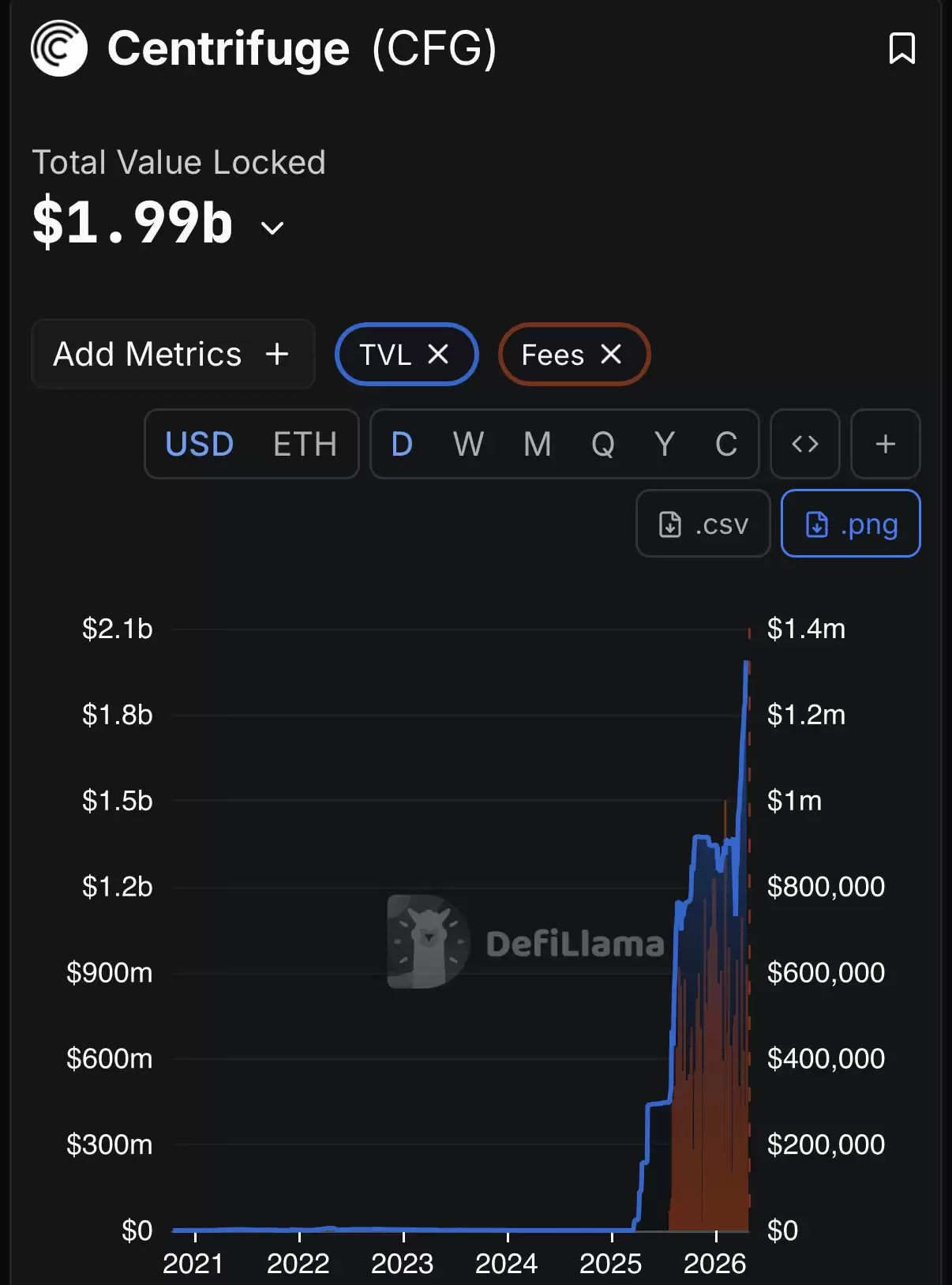
Task: Download the chart as .png
Action: [x=850, y=524]
